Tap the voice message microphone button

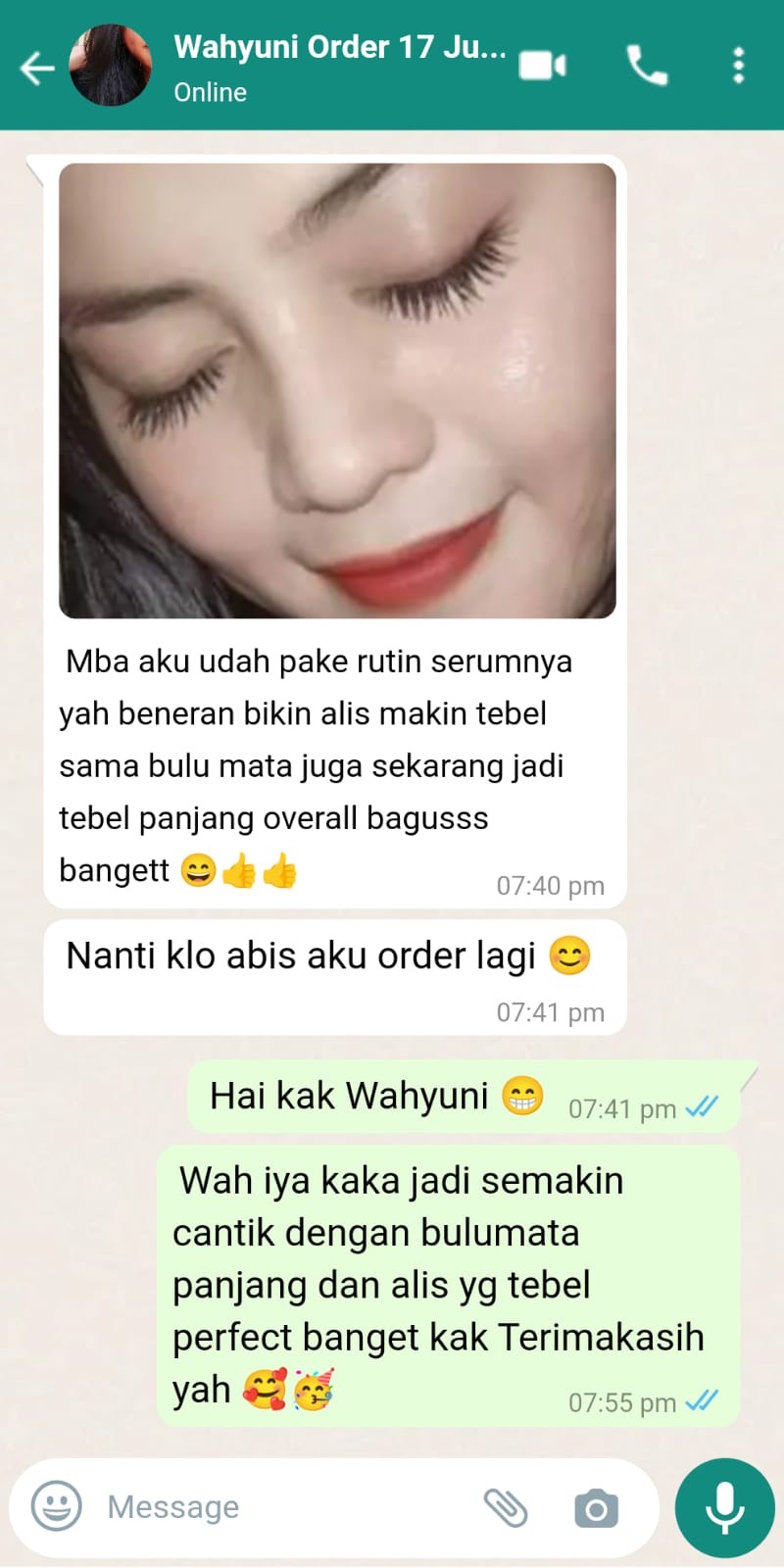coord(725,1507)
